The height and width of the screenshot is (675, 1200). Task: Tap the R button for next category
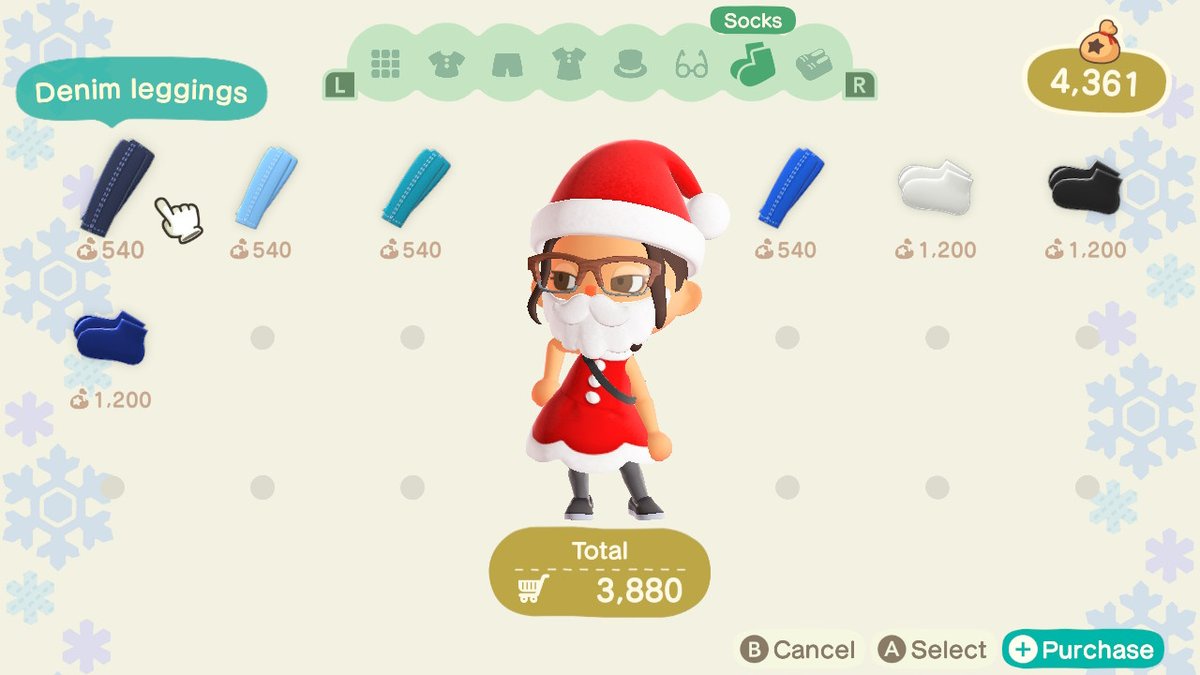click(859, 86)
